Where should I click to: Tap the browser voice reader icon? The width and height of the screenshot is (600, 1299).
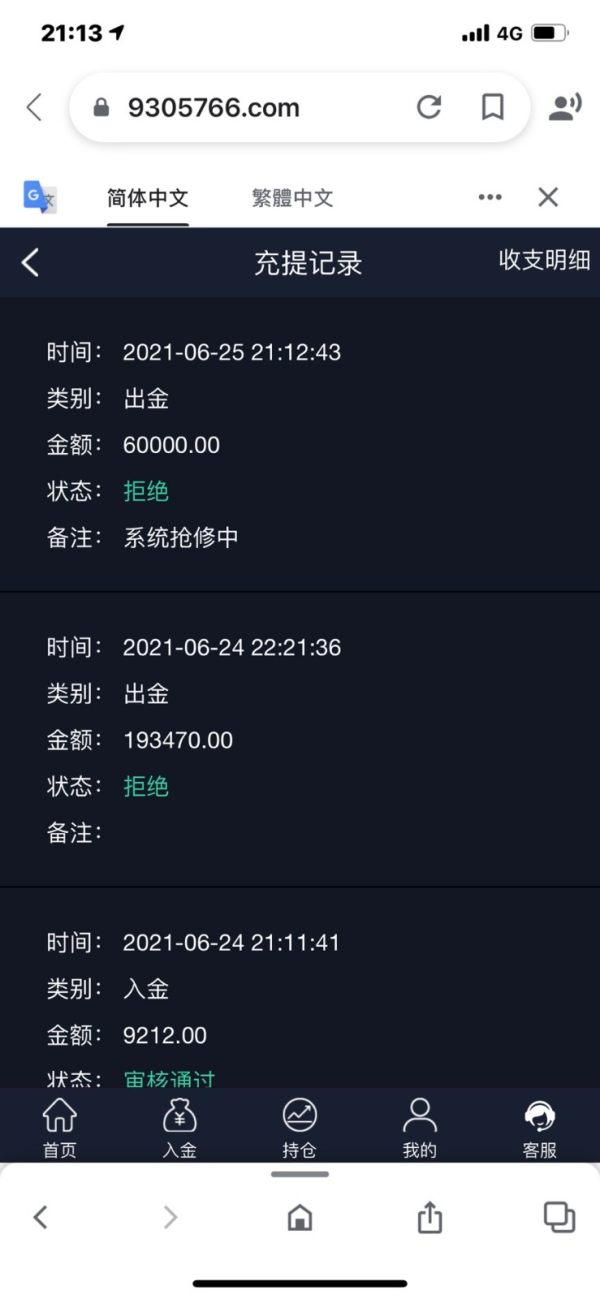566,107
